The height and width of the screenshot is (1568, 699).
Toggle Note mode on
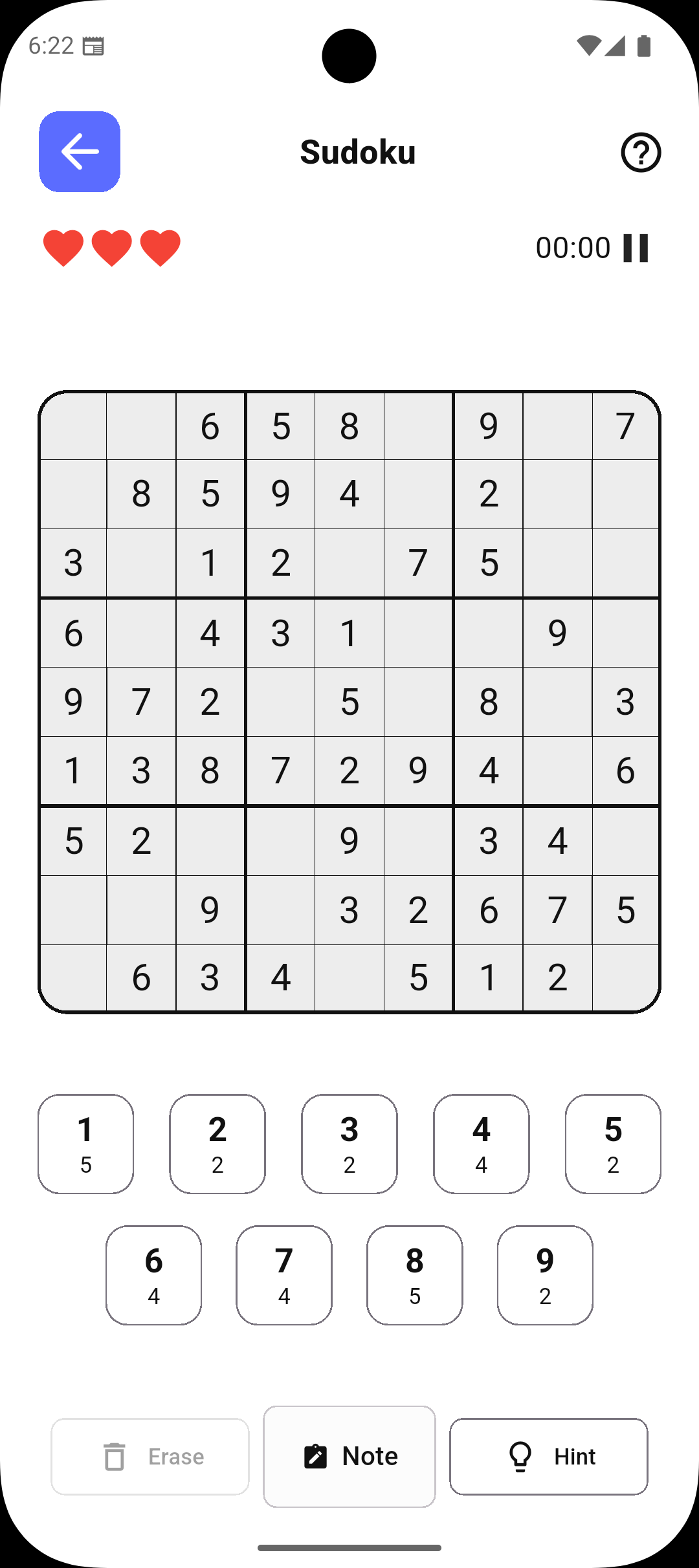[349, 1457]
